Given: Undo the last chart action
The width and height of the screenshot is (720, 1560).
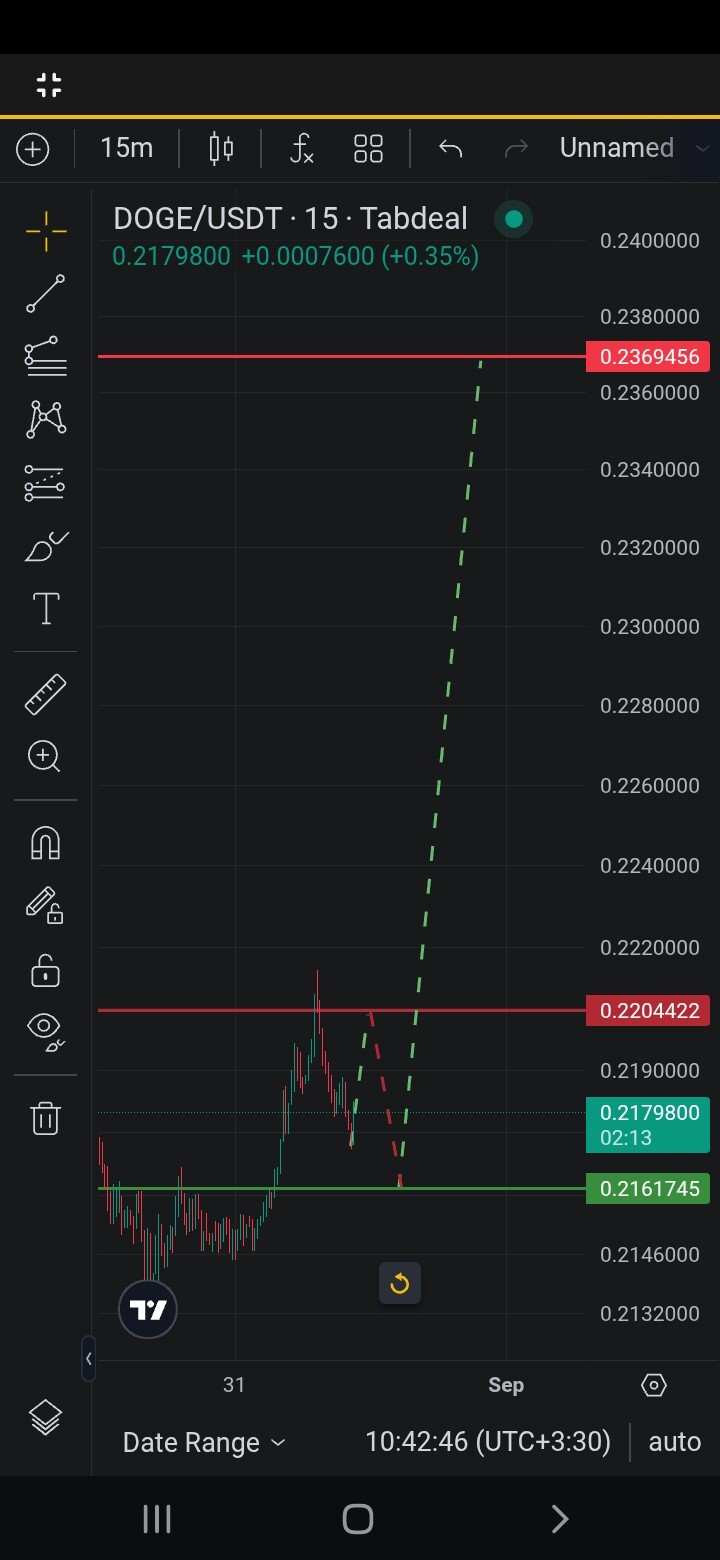Looking at the screenshot, I should [x=451, y=149].
